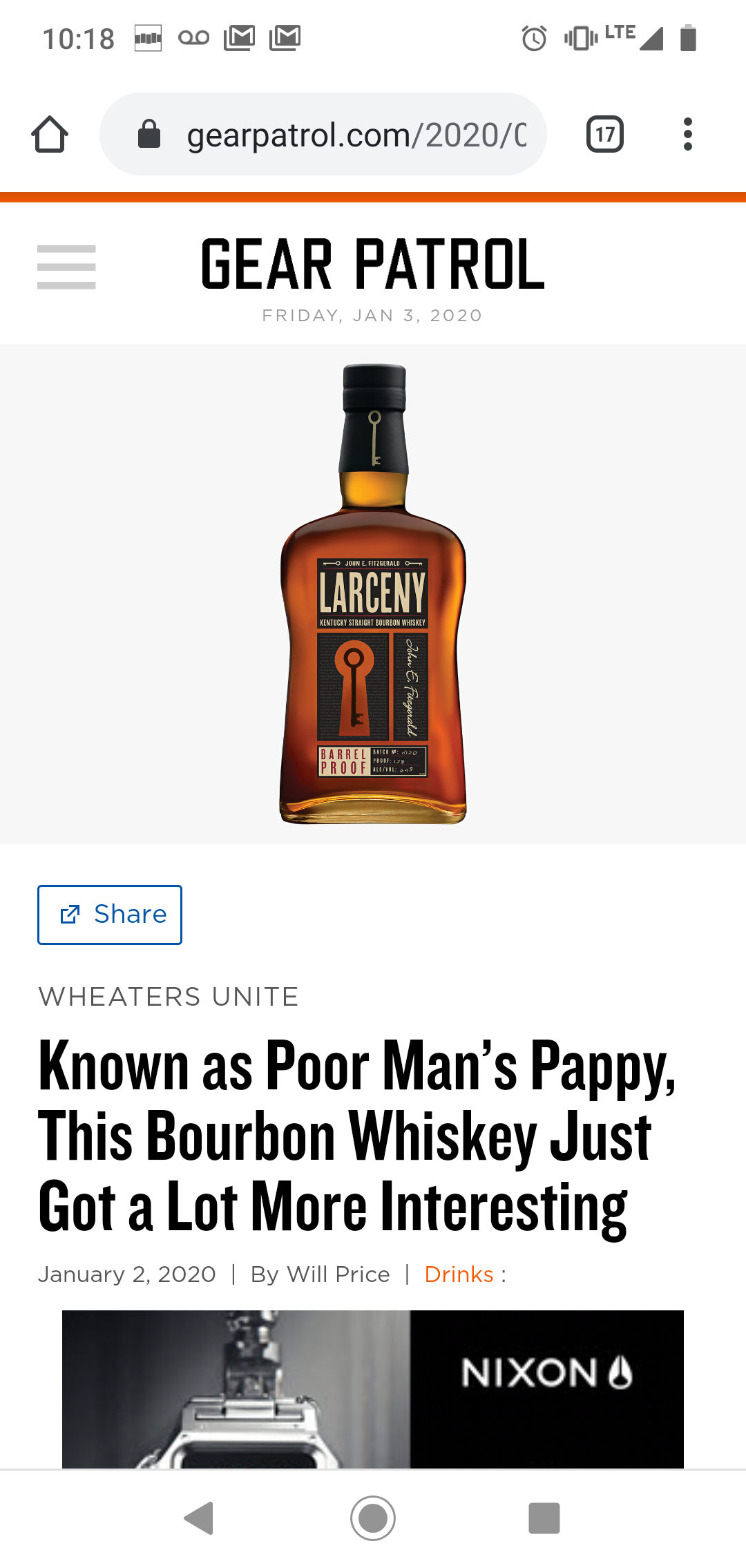This screenshot has width=746, height=1568.
Task: Open the Gear Patrol hamburger menu
Action: pos(66,267)
